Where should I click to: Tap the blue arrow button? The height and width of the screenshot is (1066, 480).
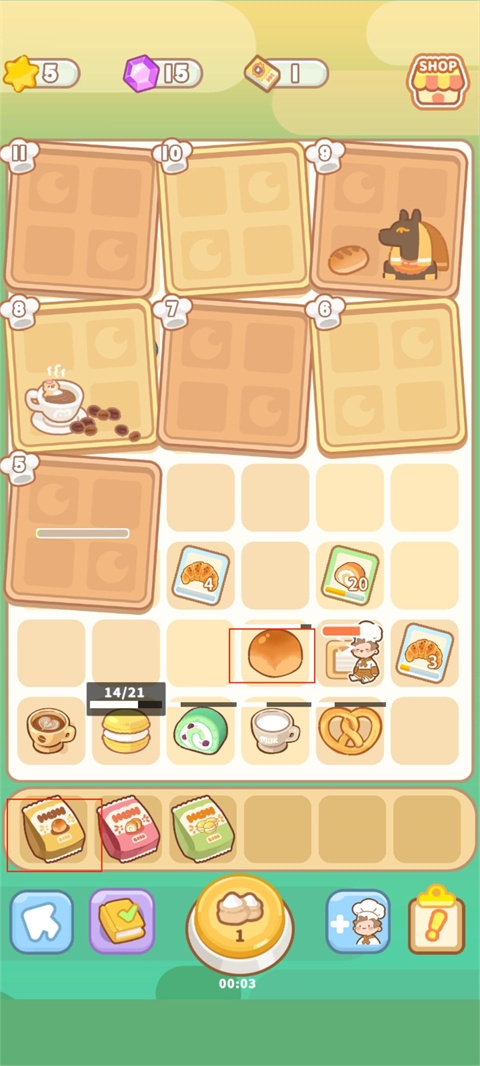click(41, 921)
